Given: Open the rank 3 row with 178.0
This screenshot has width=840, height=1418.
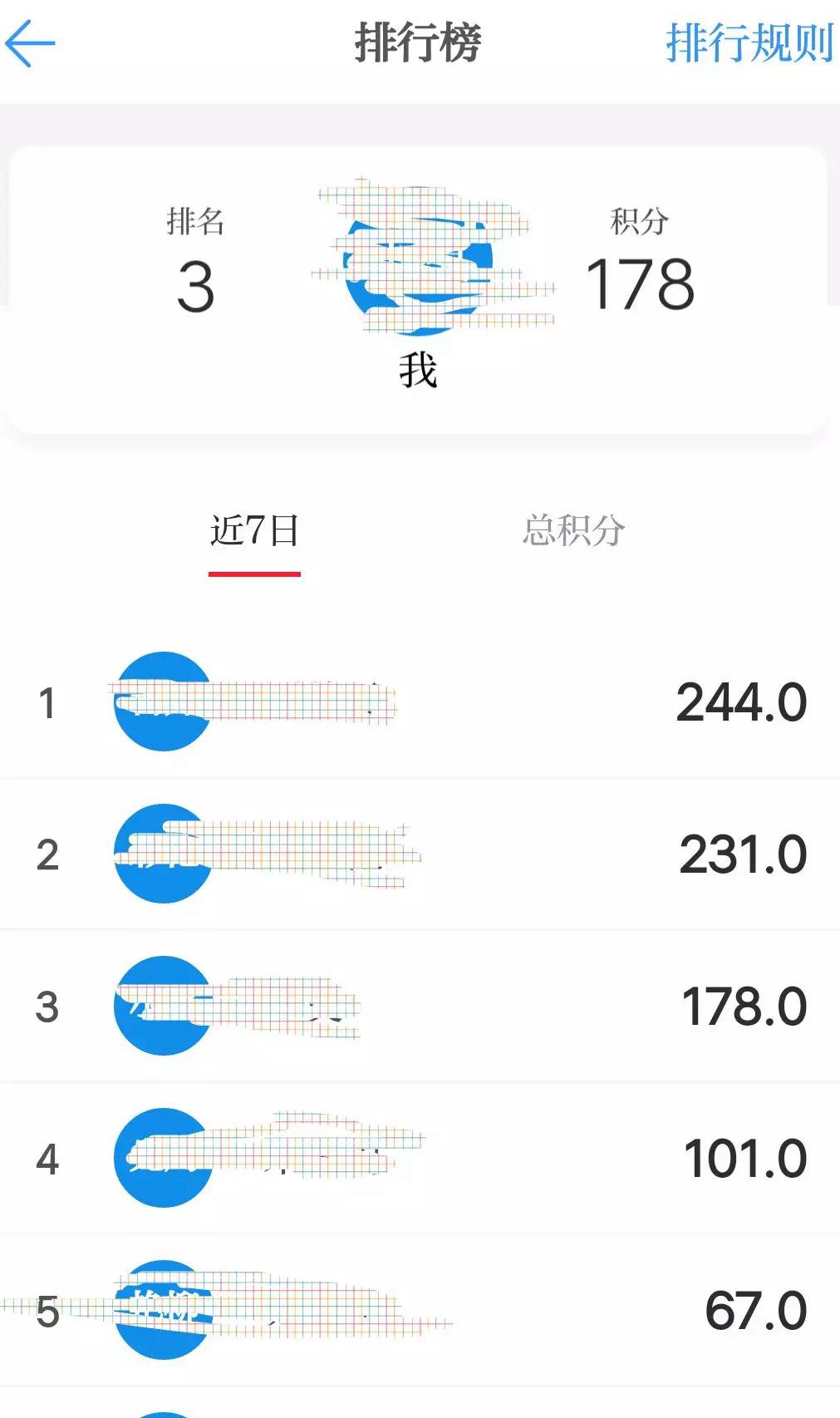Looking at the screenshot, I should pyautogui.click(x=420, y=1007).
